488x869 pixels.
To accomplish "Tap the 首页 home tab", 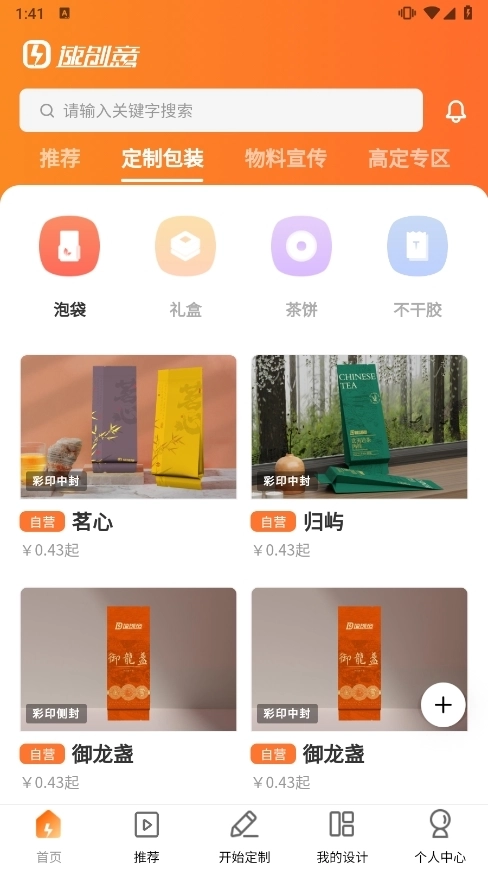I will [x=49, y=837].
